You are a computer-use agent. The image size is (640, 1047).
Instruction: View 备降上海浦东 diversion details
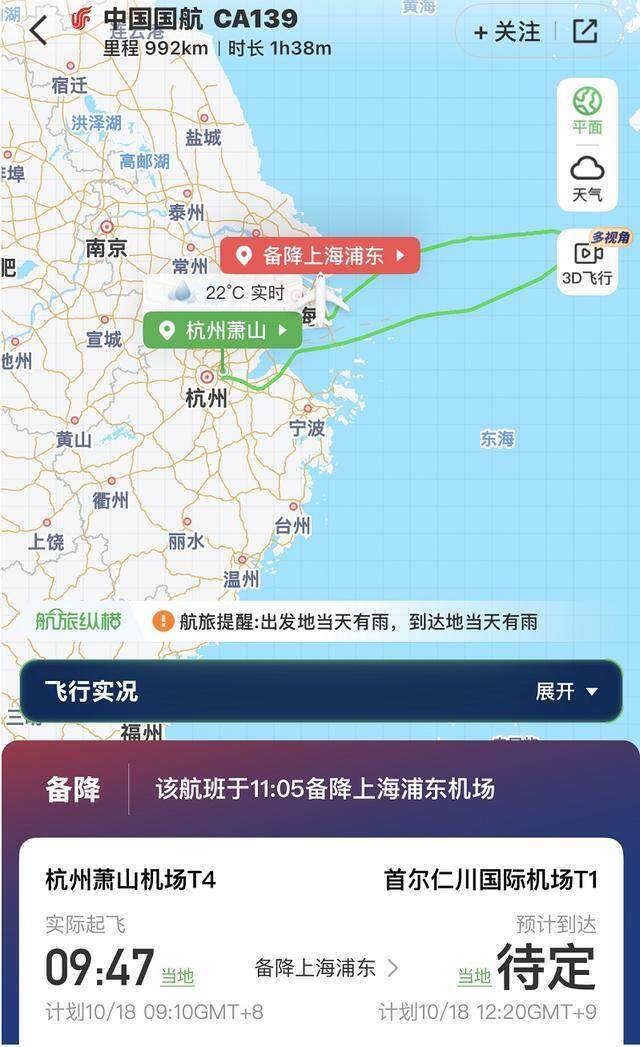coord(327,968)
